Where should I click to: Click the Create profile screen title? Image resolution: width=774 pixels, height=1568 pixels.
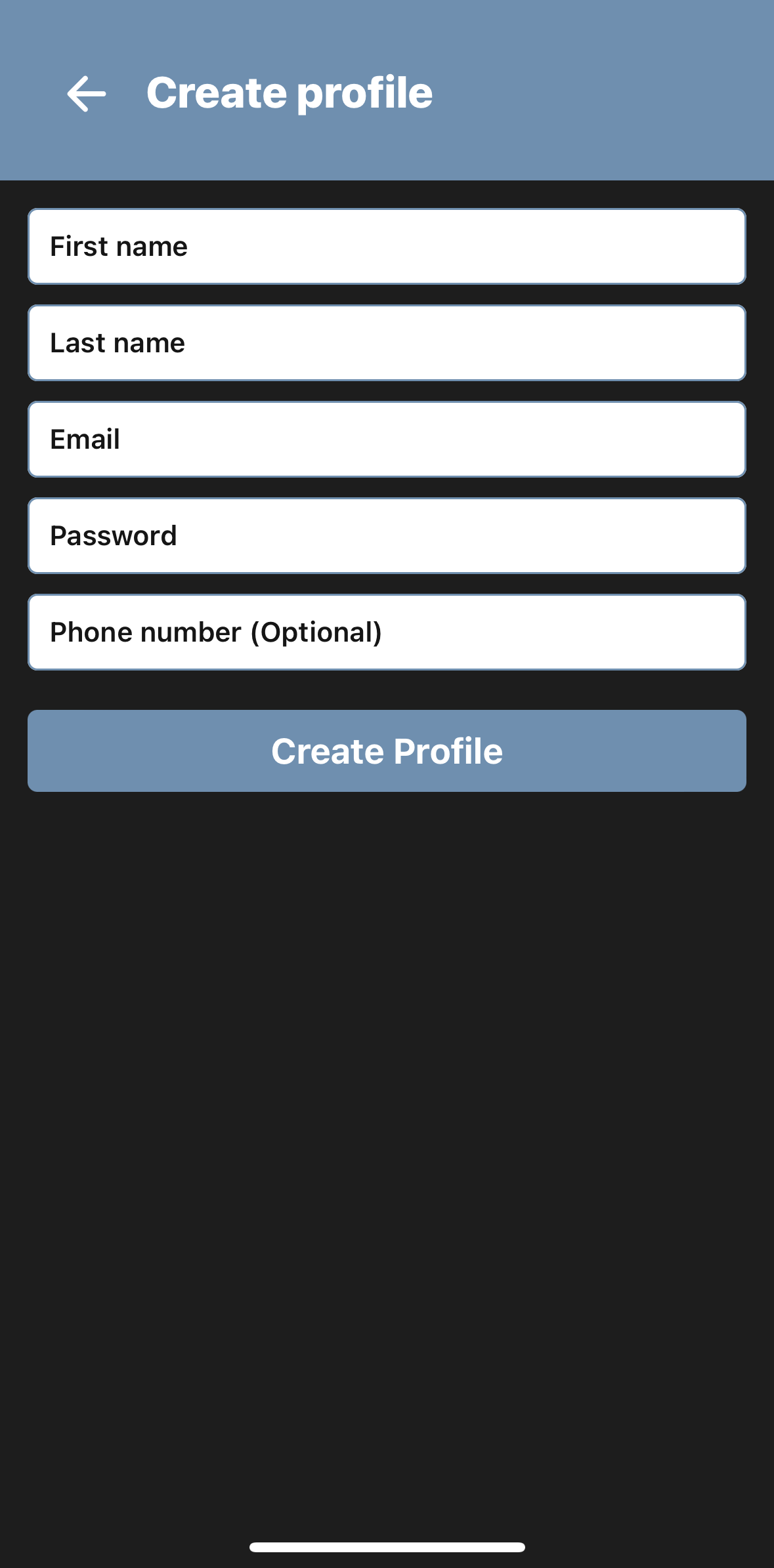coord(290,93)
